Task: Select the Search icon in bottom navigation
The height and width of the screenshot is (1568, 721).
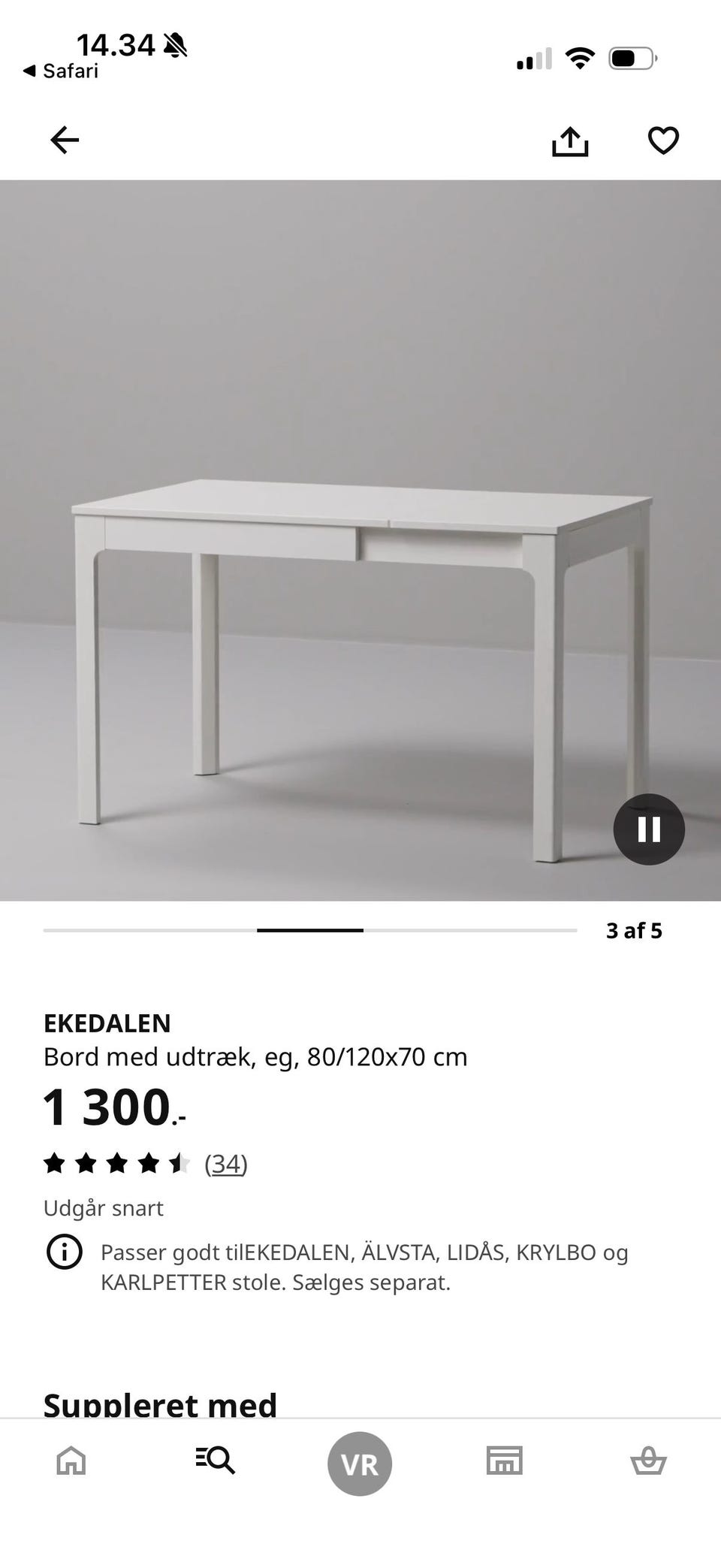Action: coord(216,1461)
